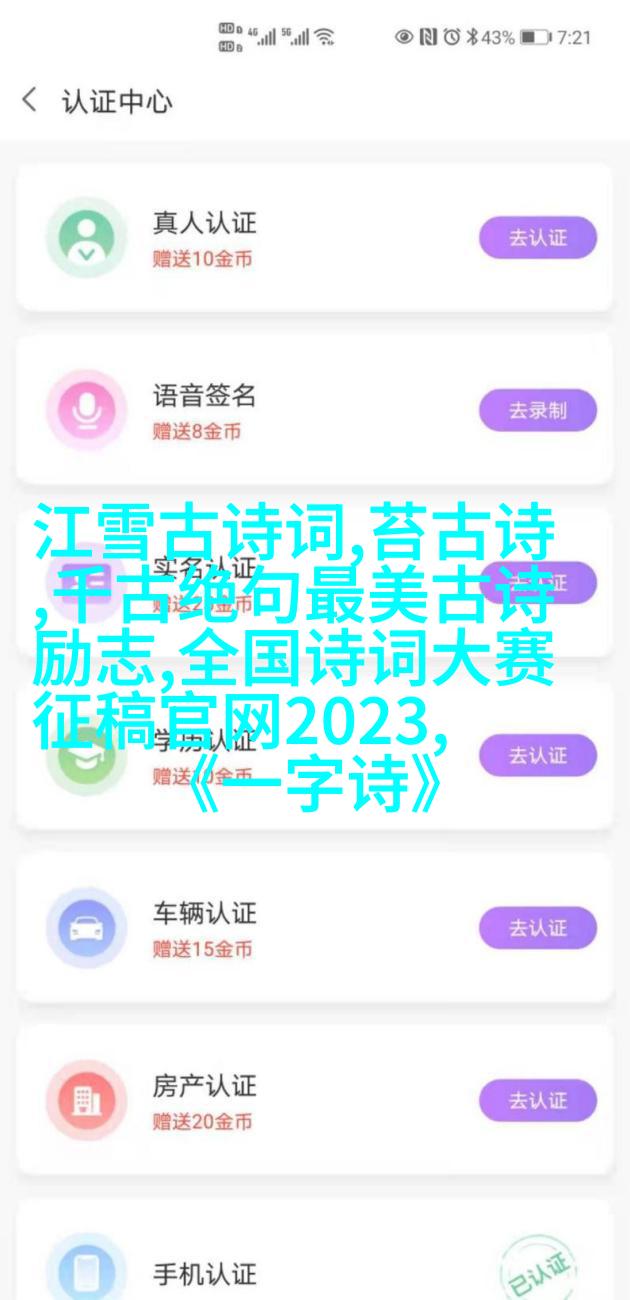Viewport: 630px width, 1300px height.
Task: Tap 去录制 for 语音签名
Action: point(538,410)
